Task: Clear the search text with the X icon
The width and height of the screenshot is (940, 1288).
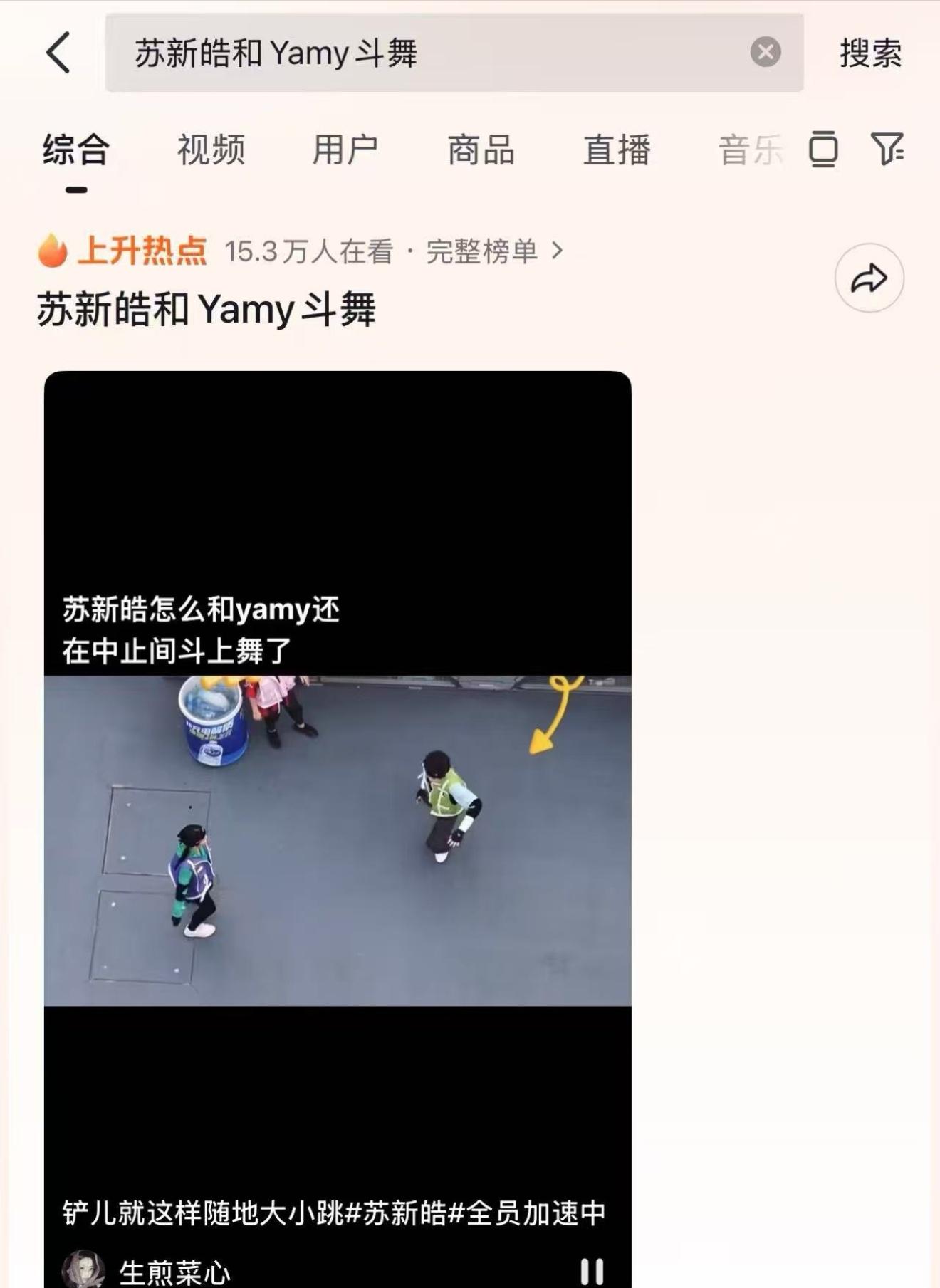Action: (766, 52)
